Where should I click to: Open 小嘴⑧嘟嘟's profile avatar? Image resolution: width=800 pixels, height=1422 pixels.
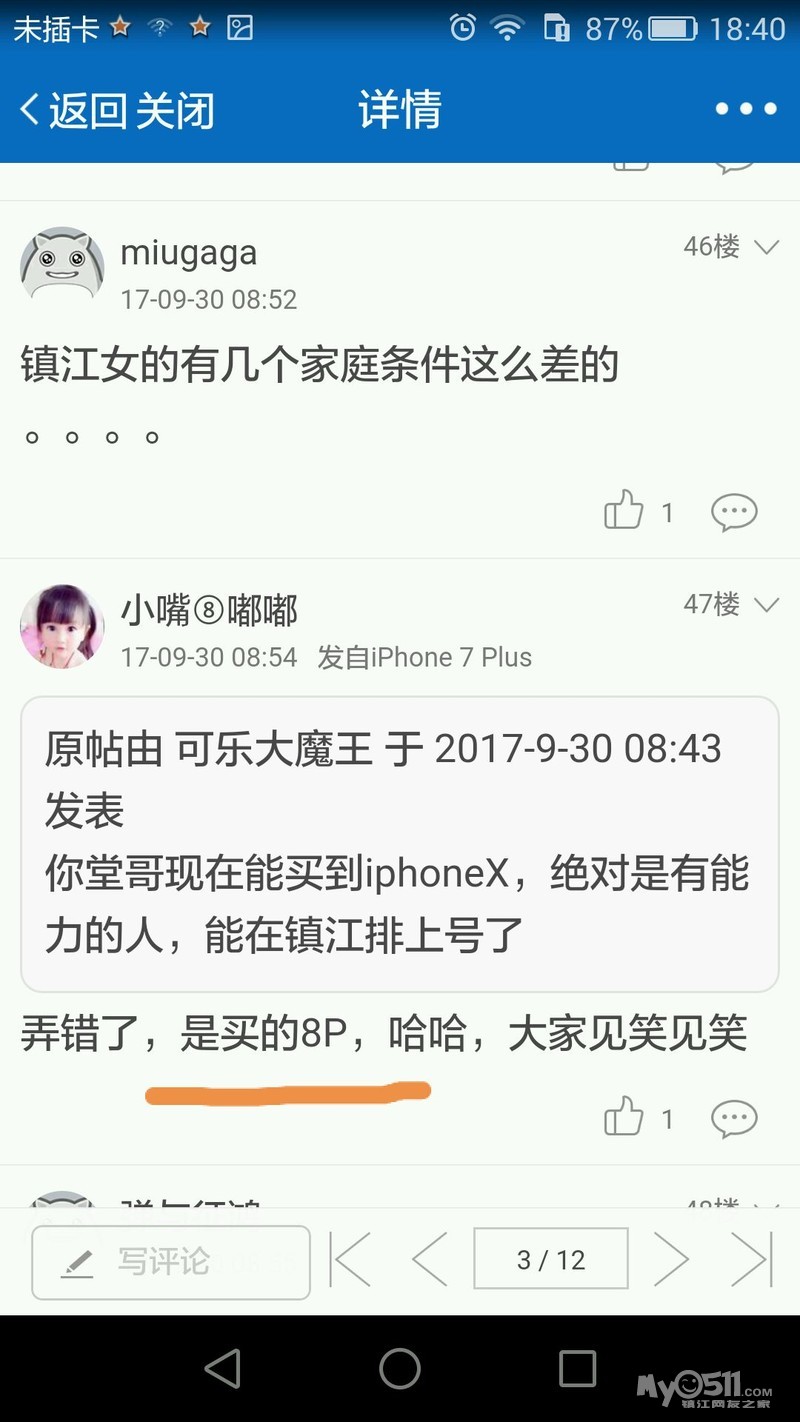click(x=62, y=625)
